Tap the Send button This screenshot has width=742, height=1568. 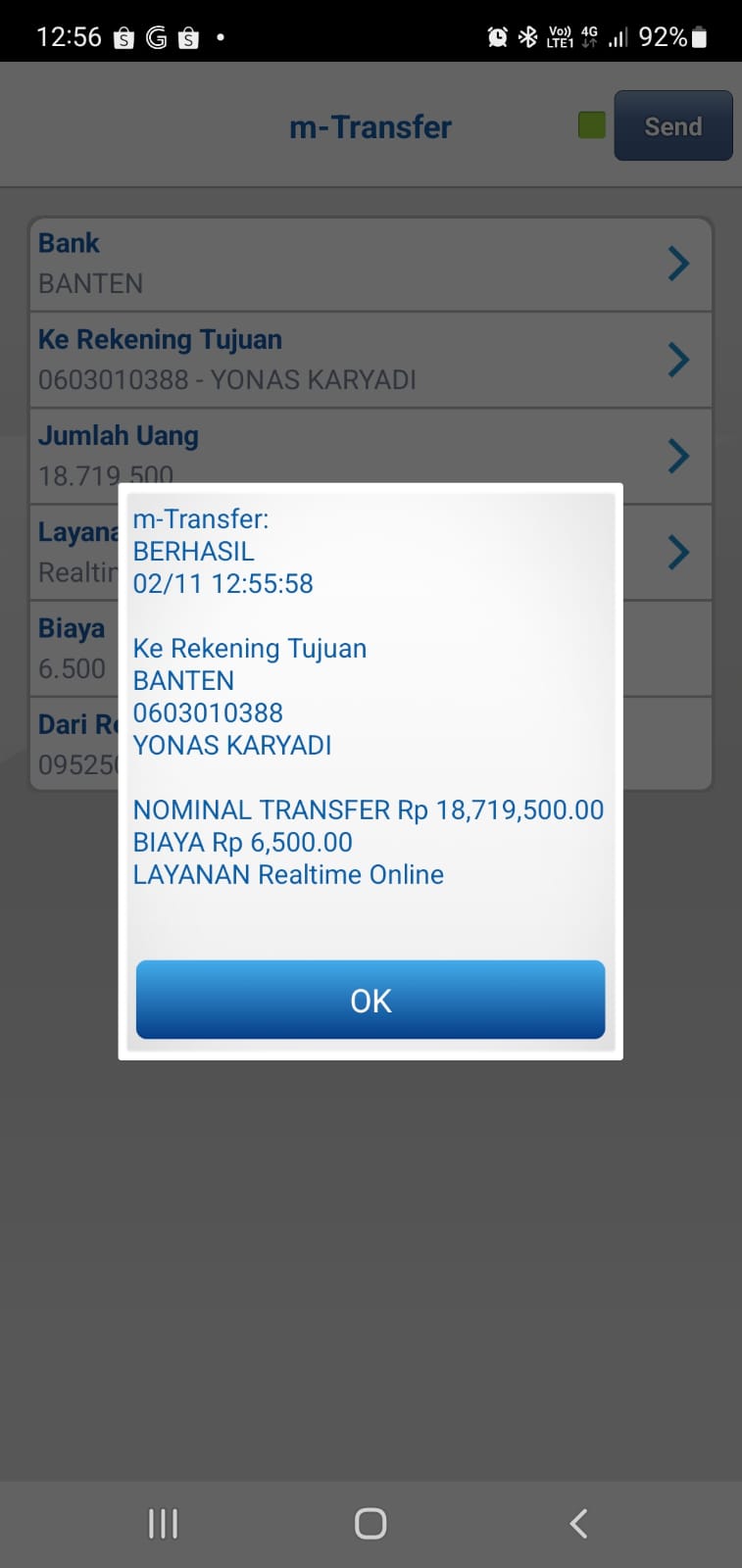(x=672, y=125)
